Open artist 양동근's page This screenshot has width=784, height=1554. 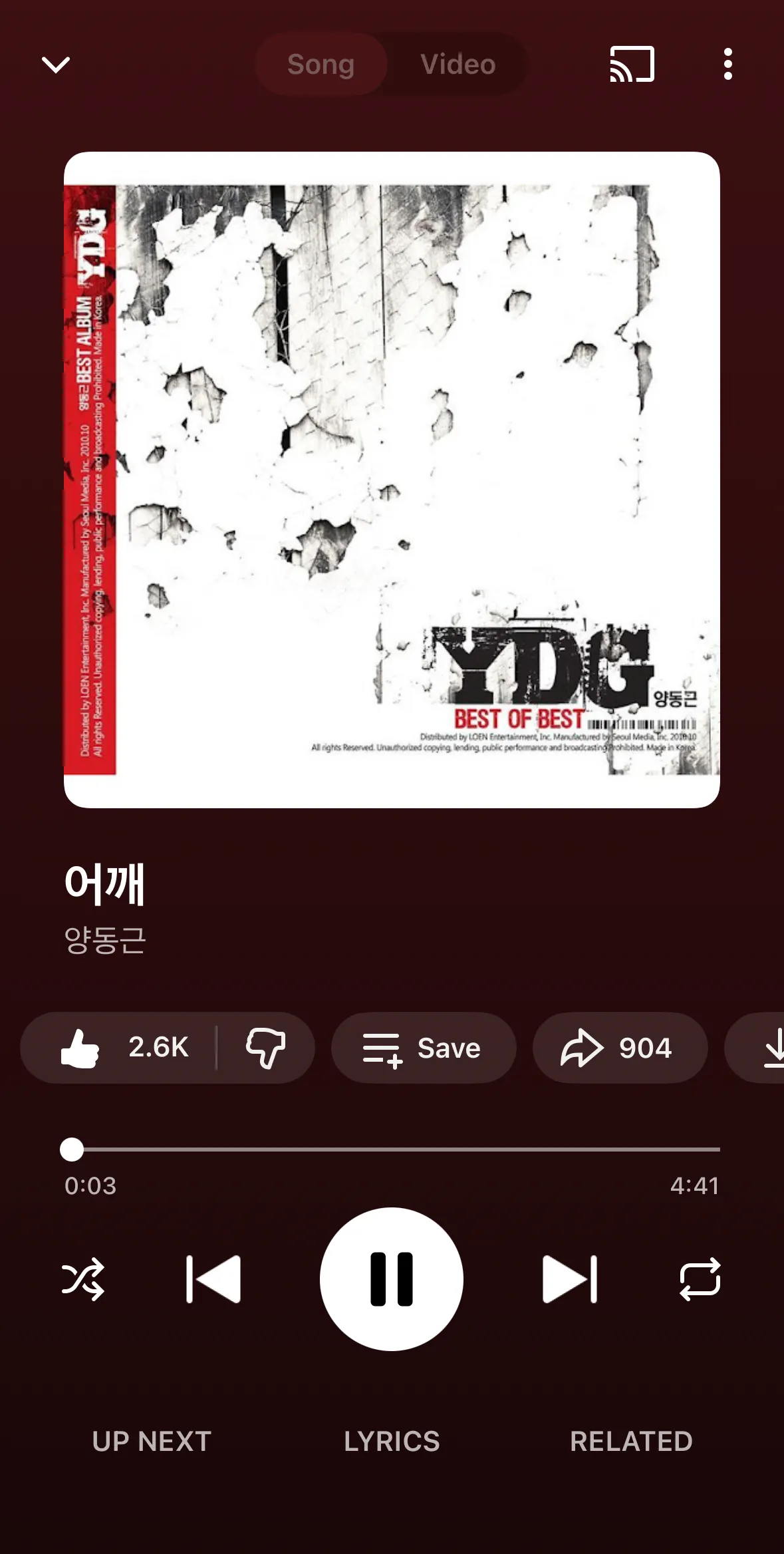[x=105, y=939]
